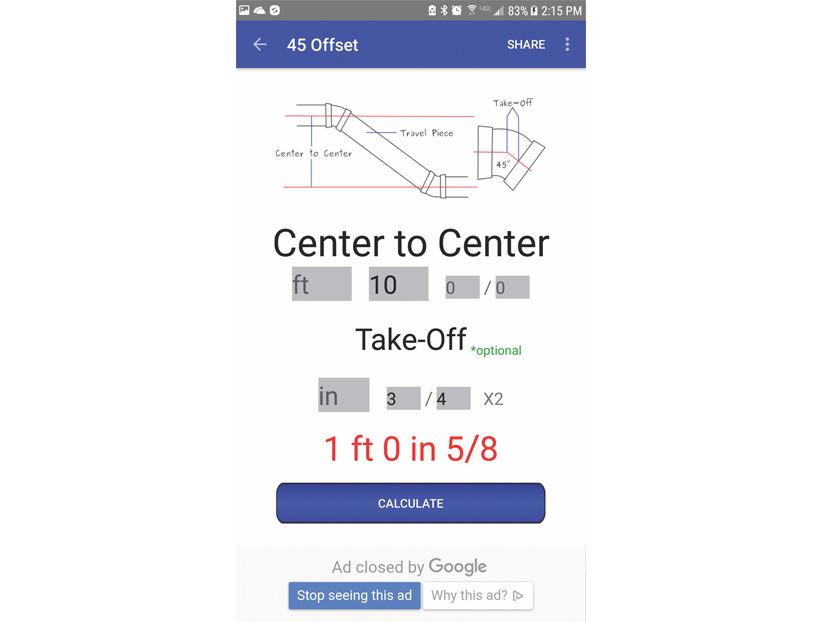Share the 45 Offset result

(x=525, y=44)
